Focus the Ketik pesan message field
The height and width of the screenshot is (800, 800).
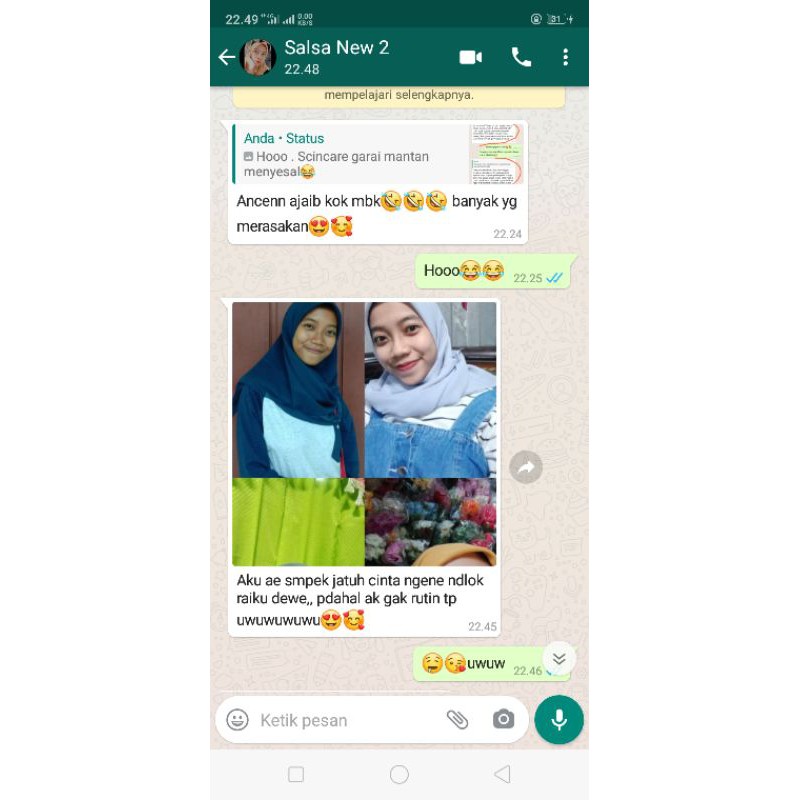click(x=340, y=720)
